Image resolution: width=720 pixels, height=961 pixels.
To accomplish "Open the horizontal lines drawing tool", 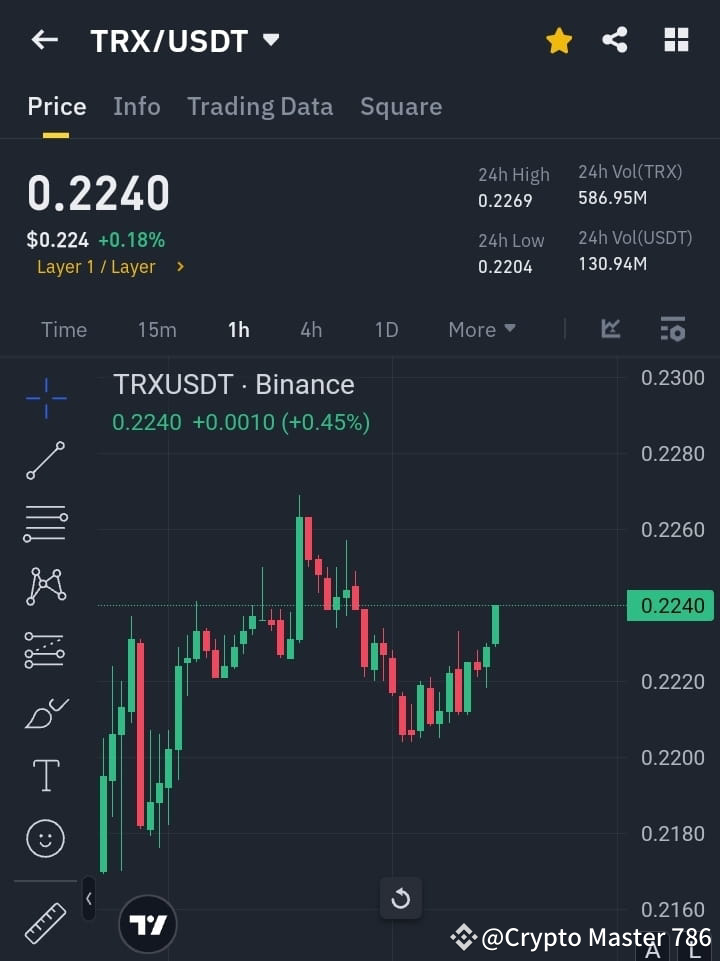I will pyautogui.click(x=45, y=524).
